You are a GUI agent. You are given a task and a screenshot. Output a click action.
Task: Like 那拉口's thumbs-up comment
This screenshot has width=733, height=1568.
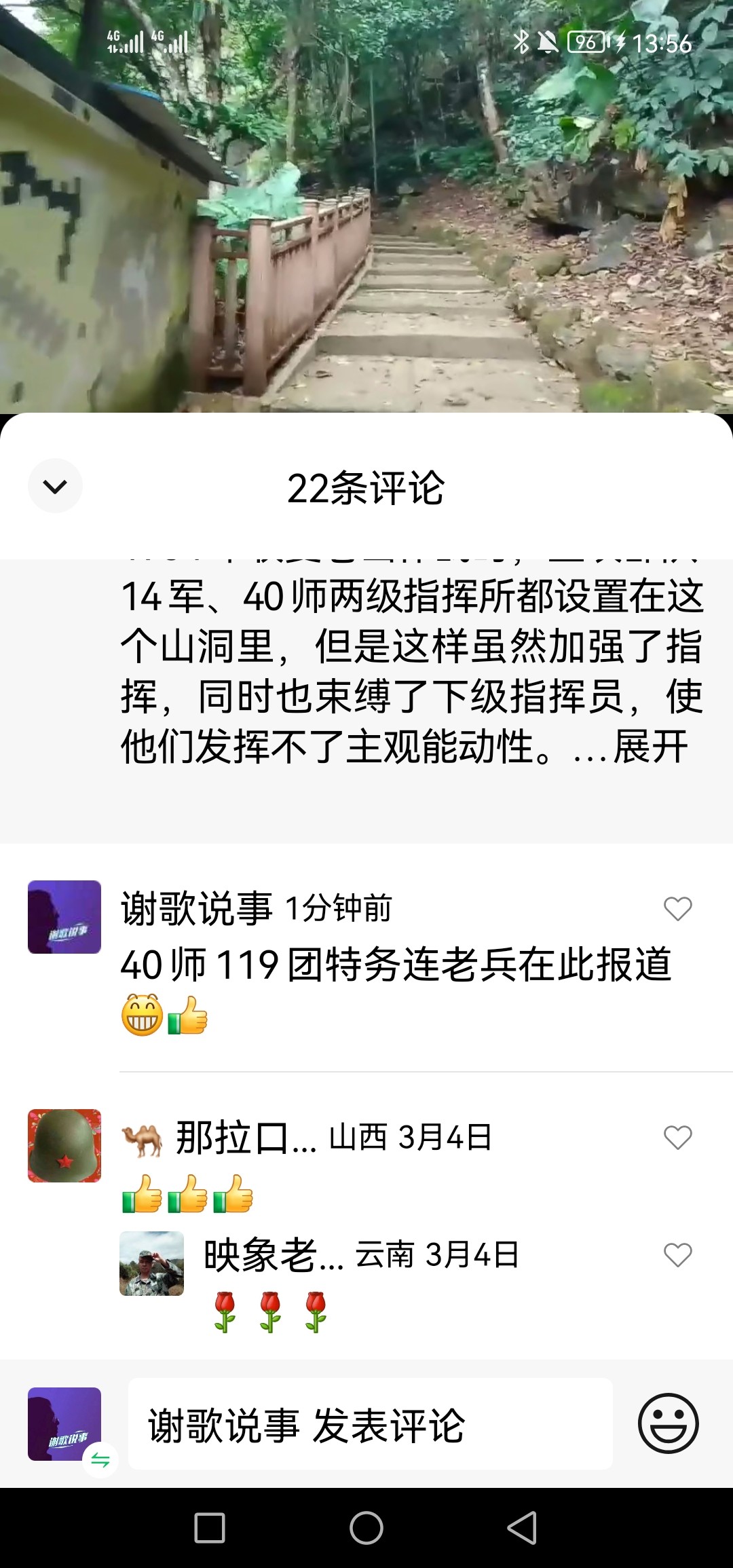coord(677,1137)
